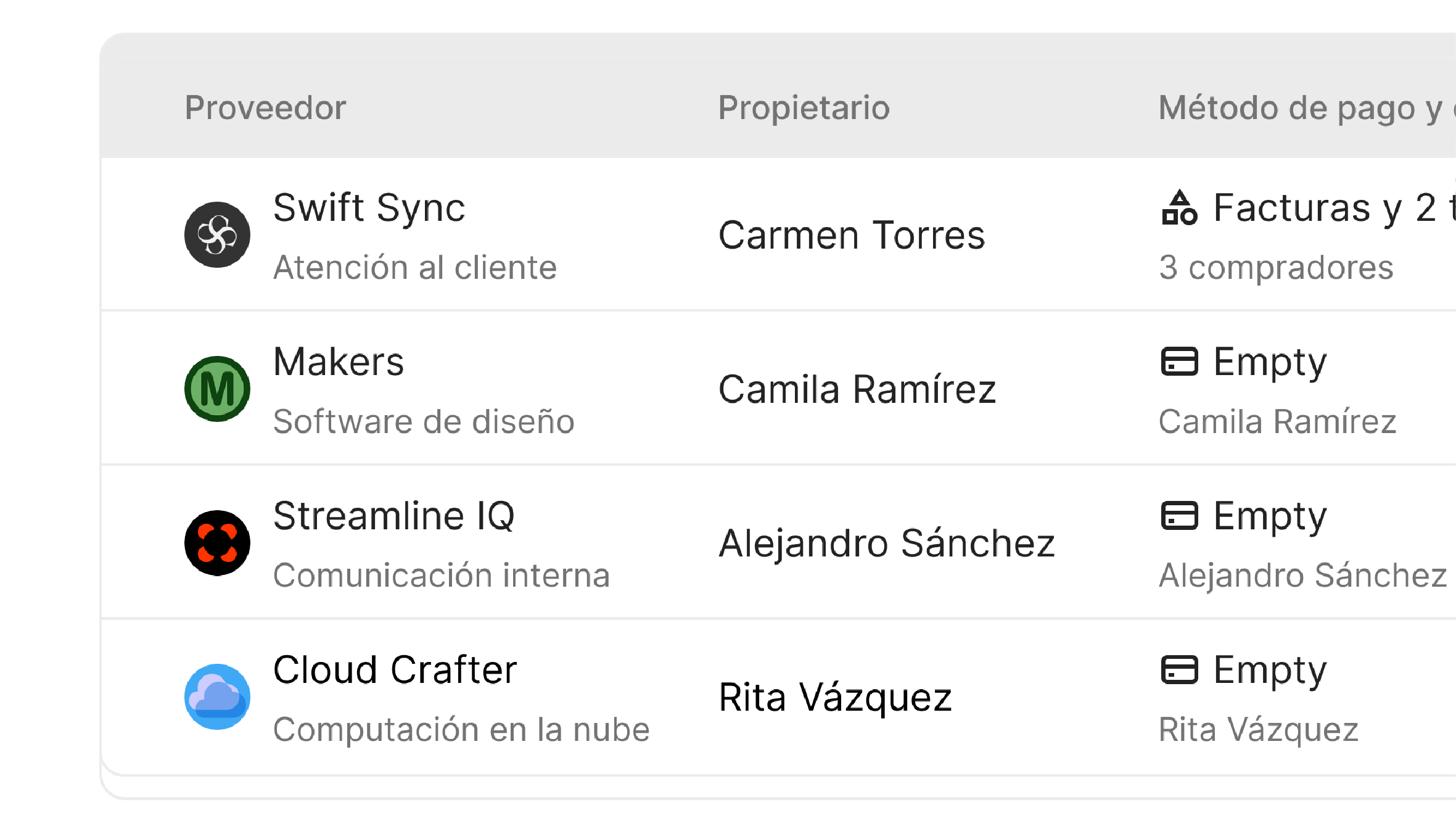Select the Streamline IQ vendor row
The width and height of the screenshot is (1456, 839).
pos(393,516)
